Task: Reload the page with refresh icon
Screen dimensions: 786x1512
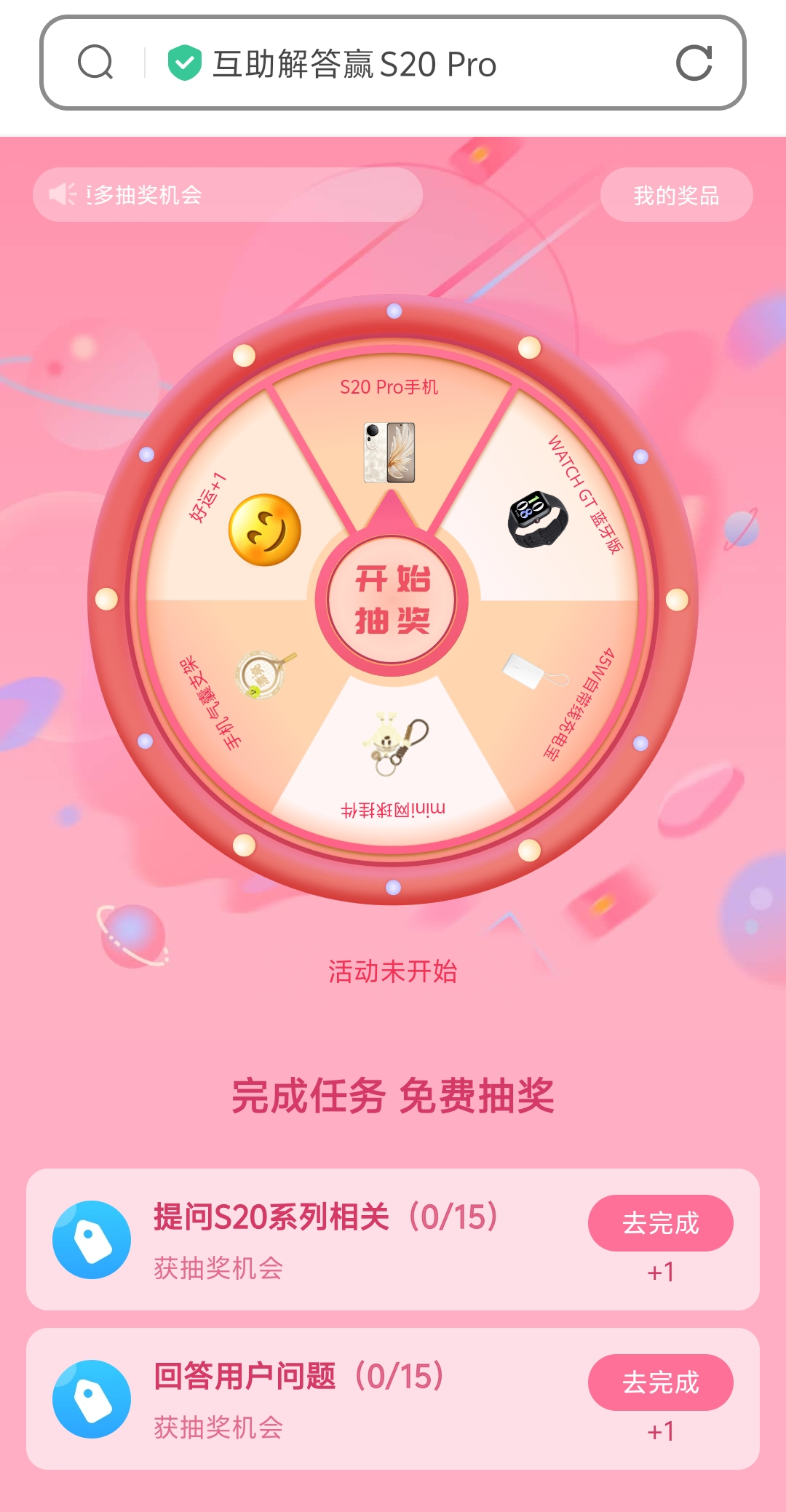Action: pos(694,63)
